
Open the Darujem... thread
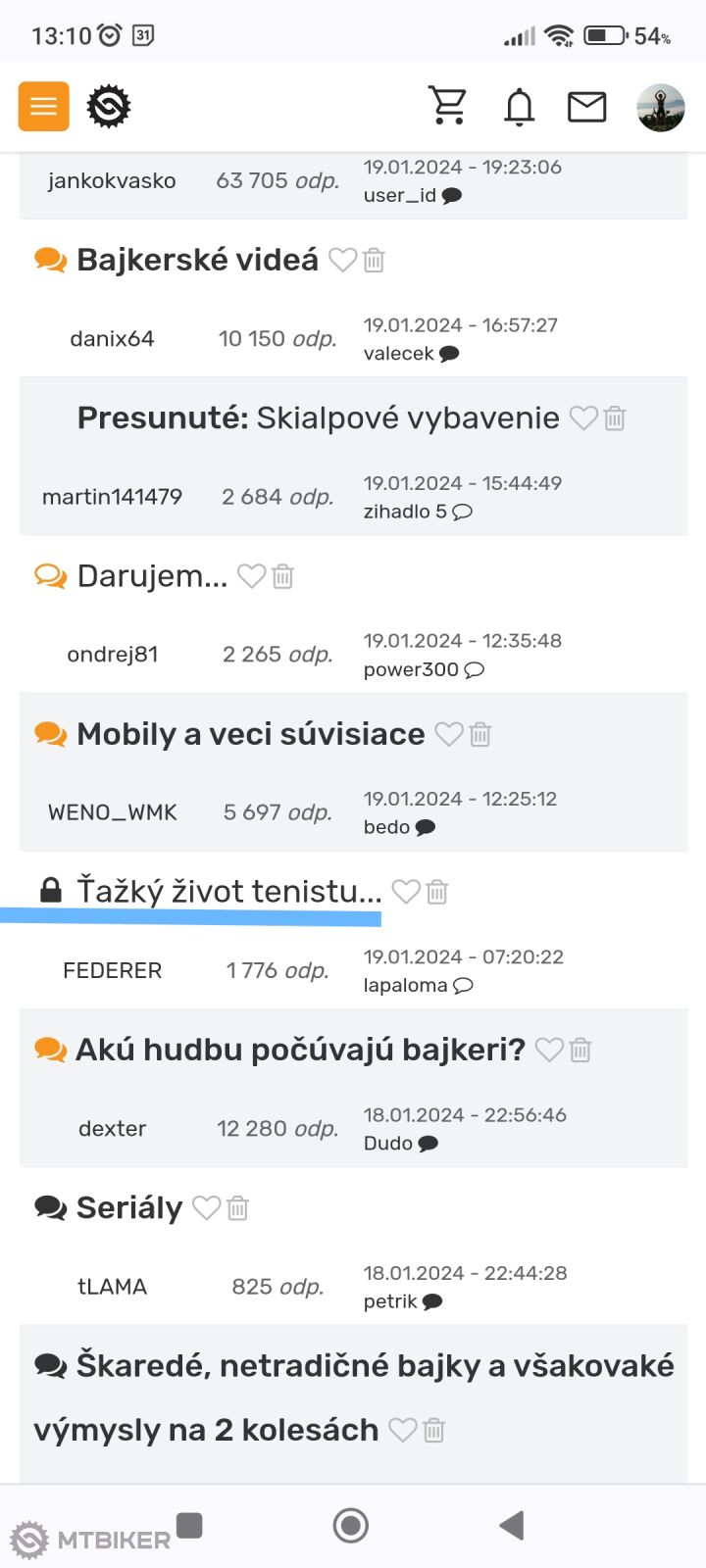tap(152, 576)
